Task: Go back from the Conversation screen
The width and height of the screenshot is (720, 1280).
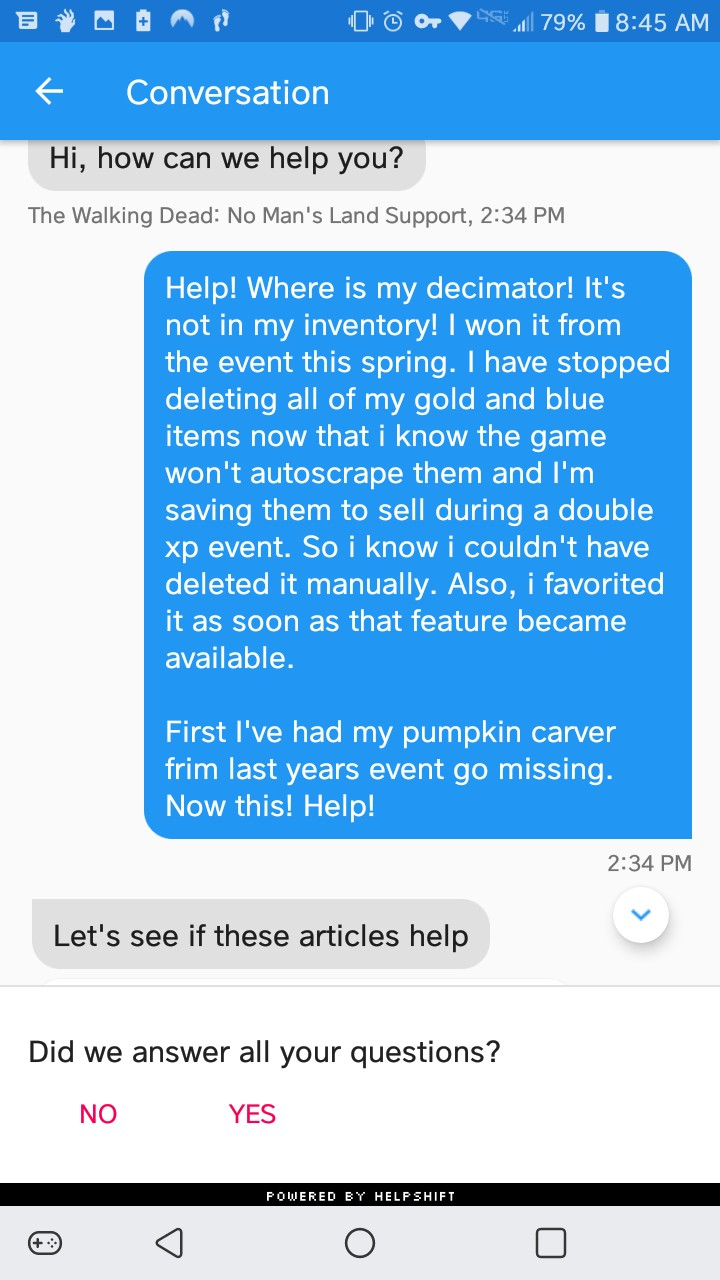Action: 49,92
